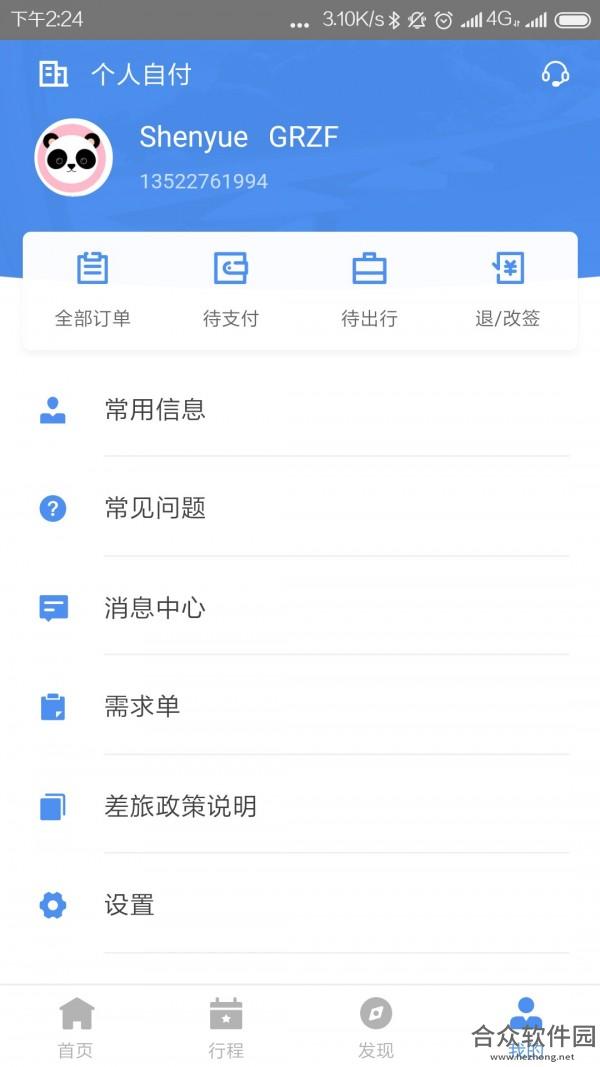Select the 我的 profile tab
This screenshot has height=1067, width=600.
(x=525, y=1028)
